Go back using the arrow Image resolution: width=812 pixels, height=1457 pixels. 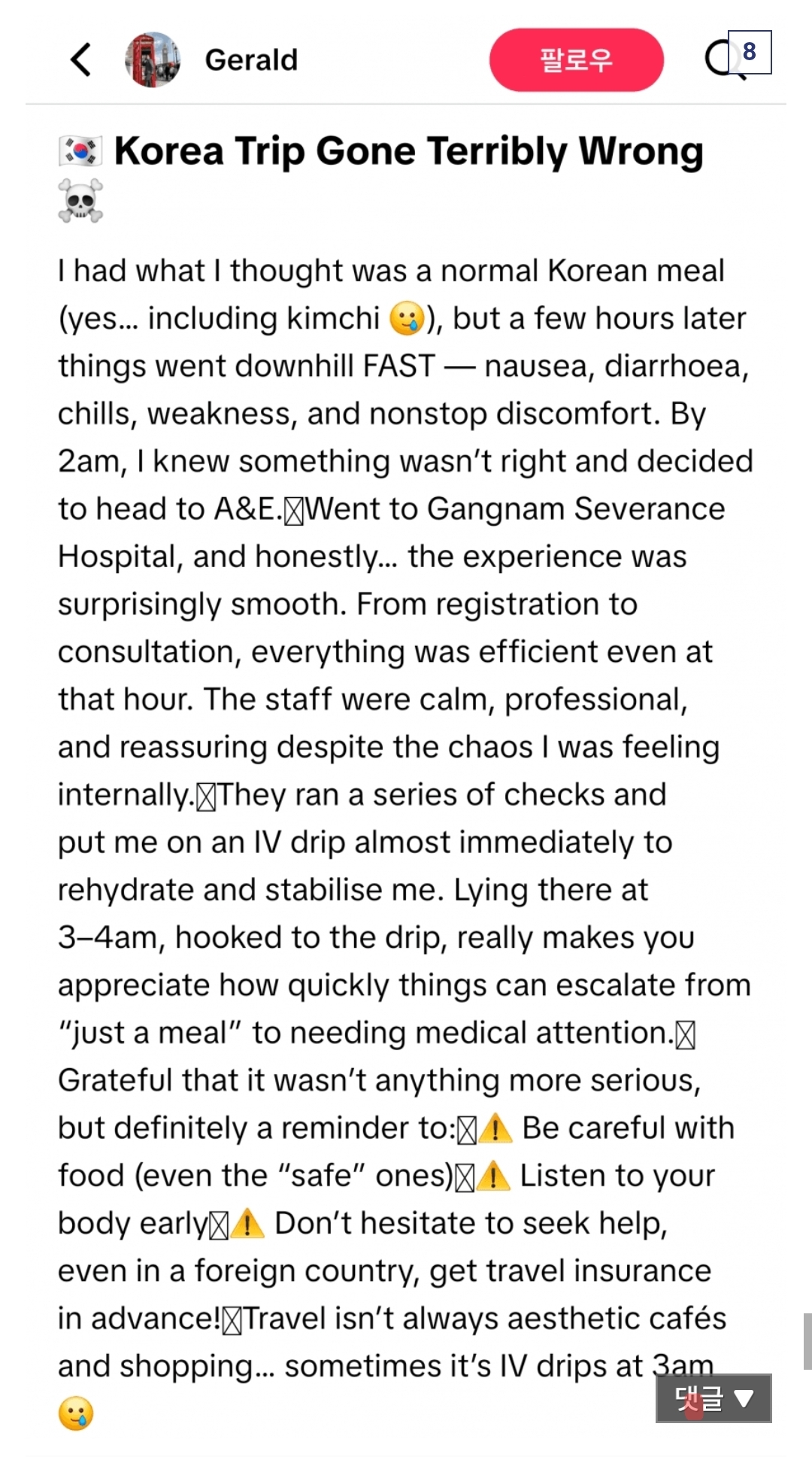[x=81, y=60]
